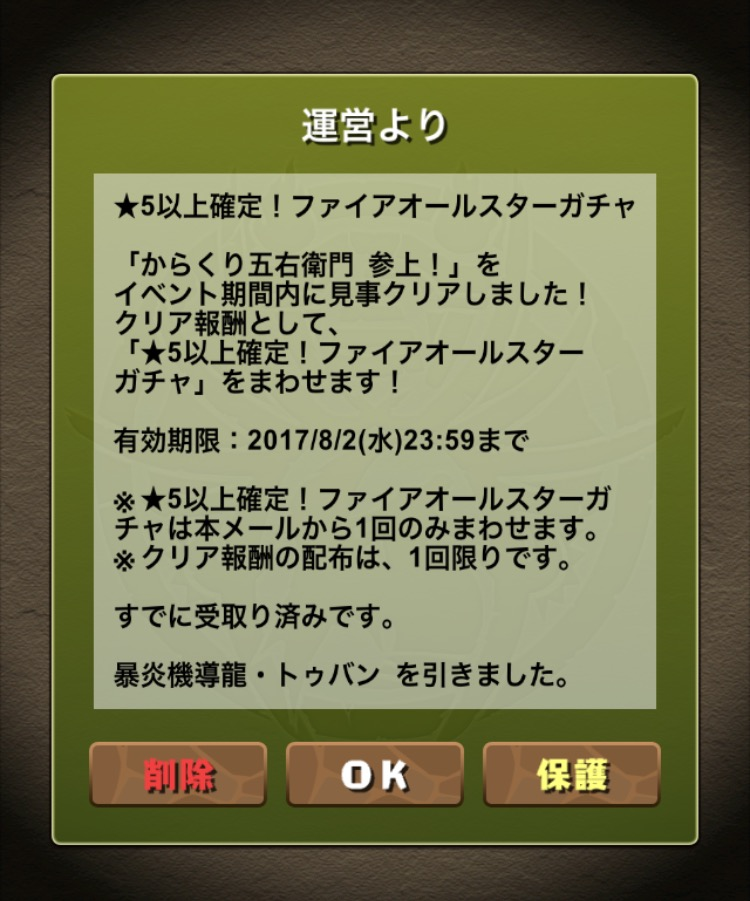The image size is (750, 901).
Task: Protect this mail with 保護 button
Action: click(x=572, y=775)
